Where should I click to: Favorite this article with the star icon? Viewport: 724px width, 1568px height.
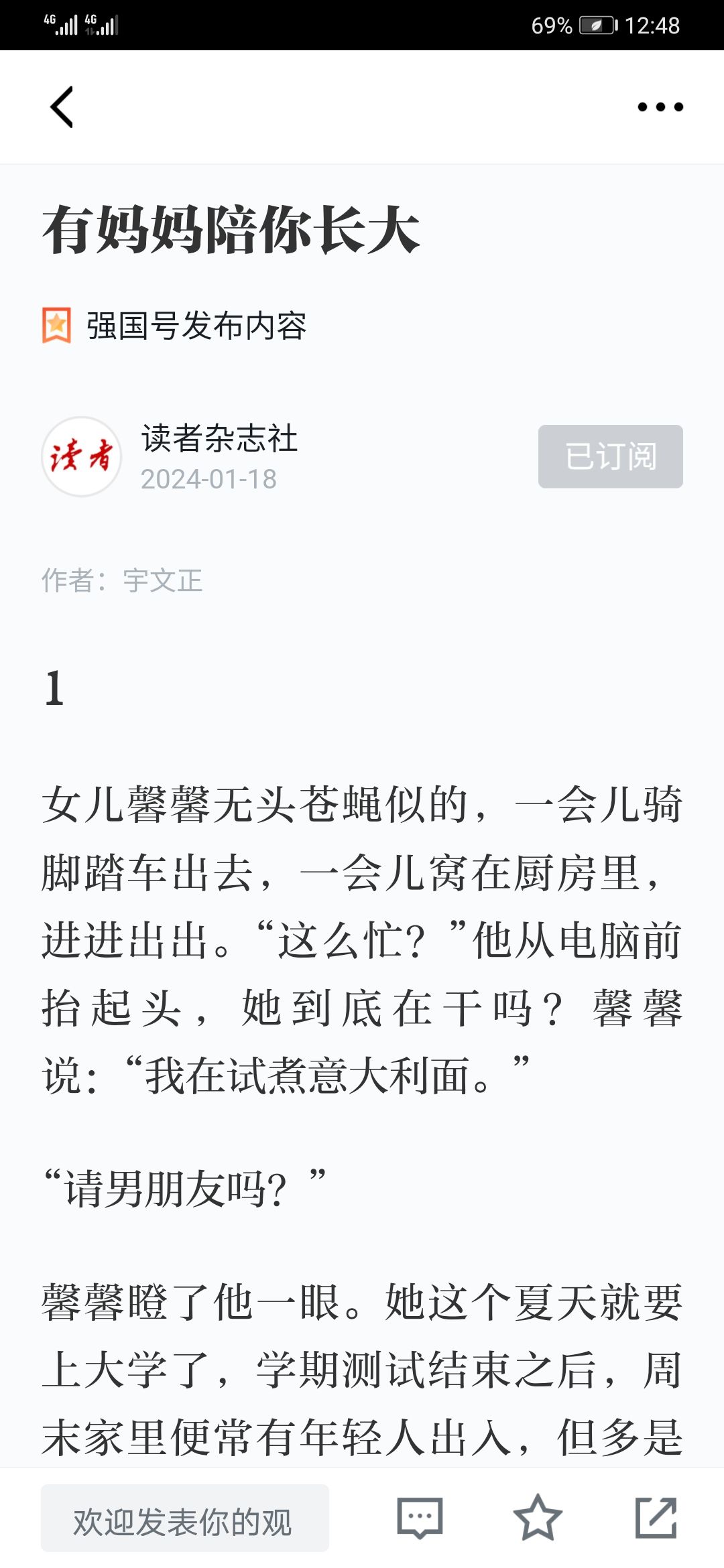(x=538, y=1518)
